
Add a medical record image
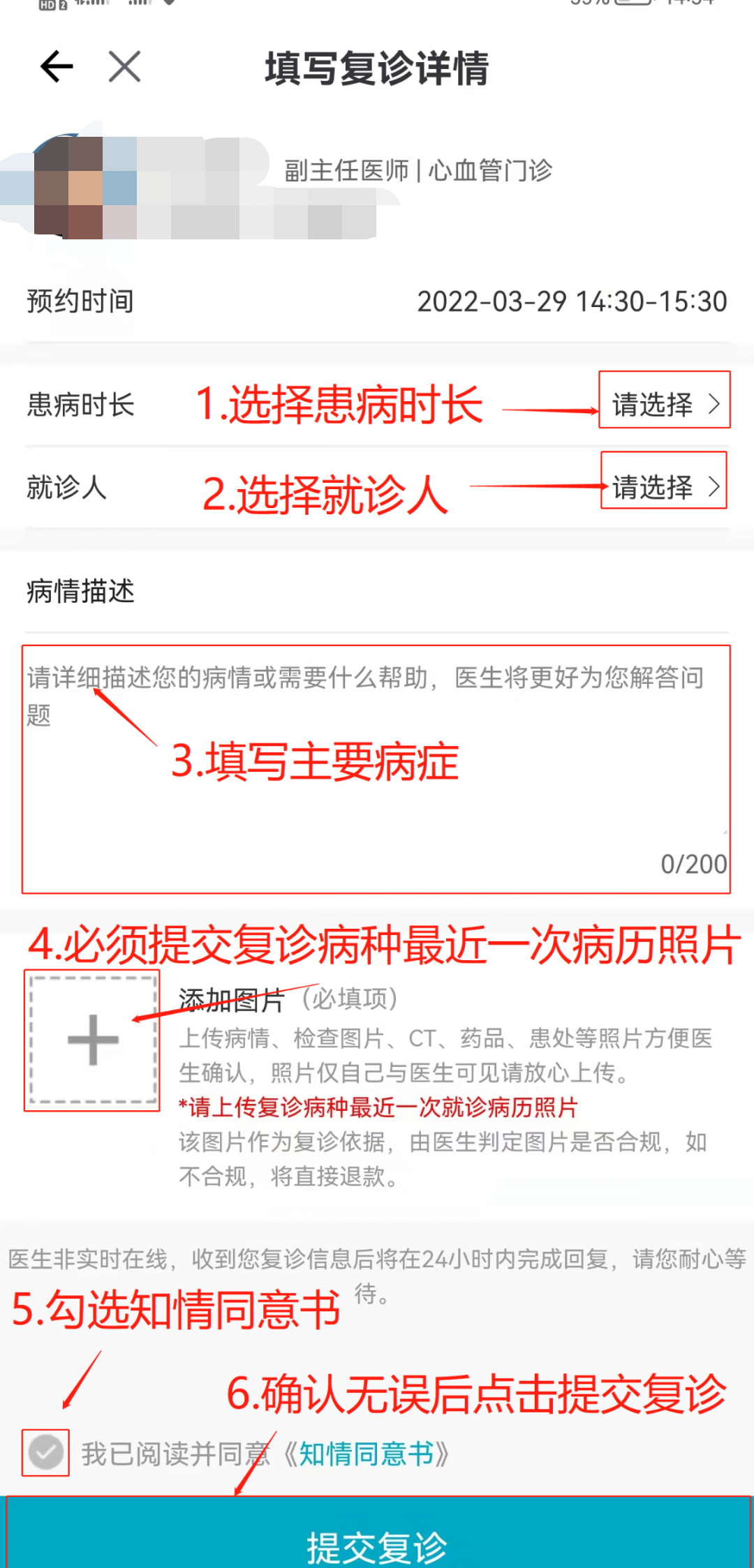pos(92,1040)
